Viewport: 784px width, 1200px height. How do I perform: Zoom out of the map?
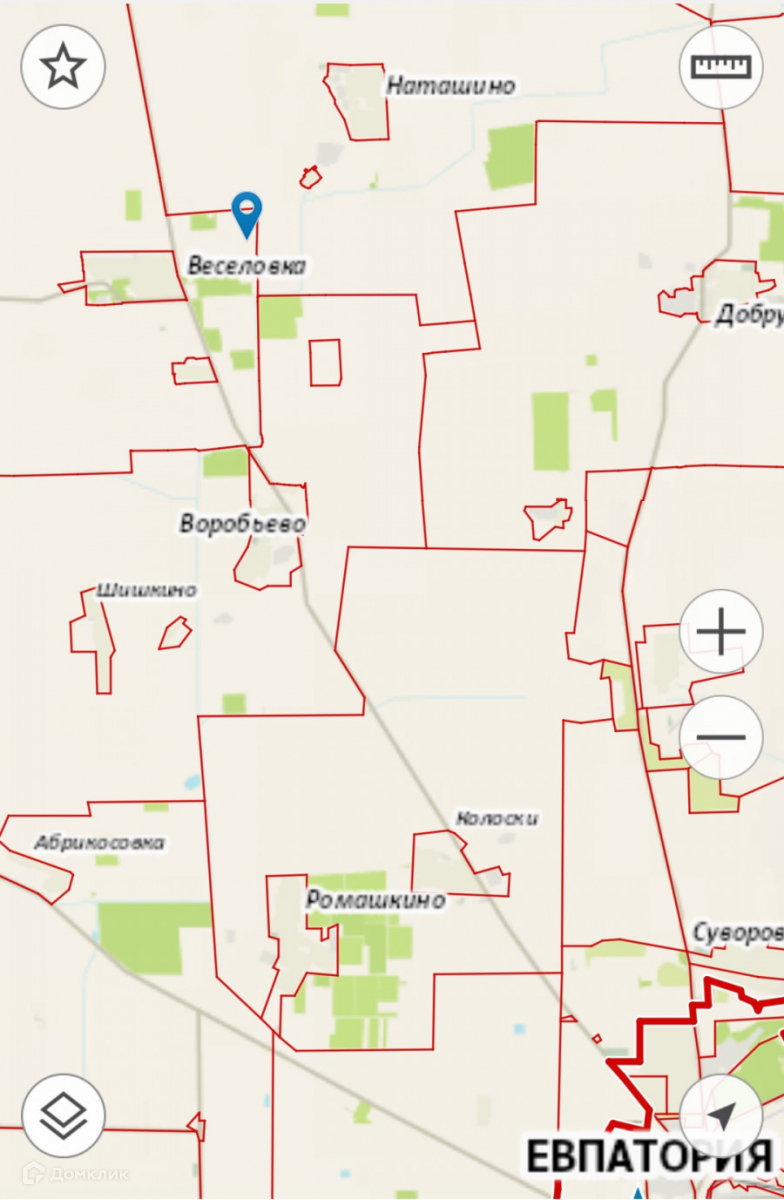coord(721,738)
